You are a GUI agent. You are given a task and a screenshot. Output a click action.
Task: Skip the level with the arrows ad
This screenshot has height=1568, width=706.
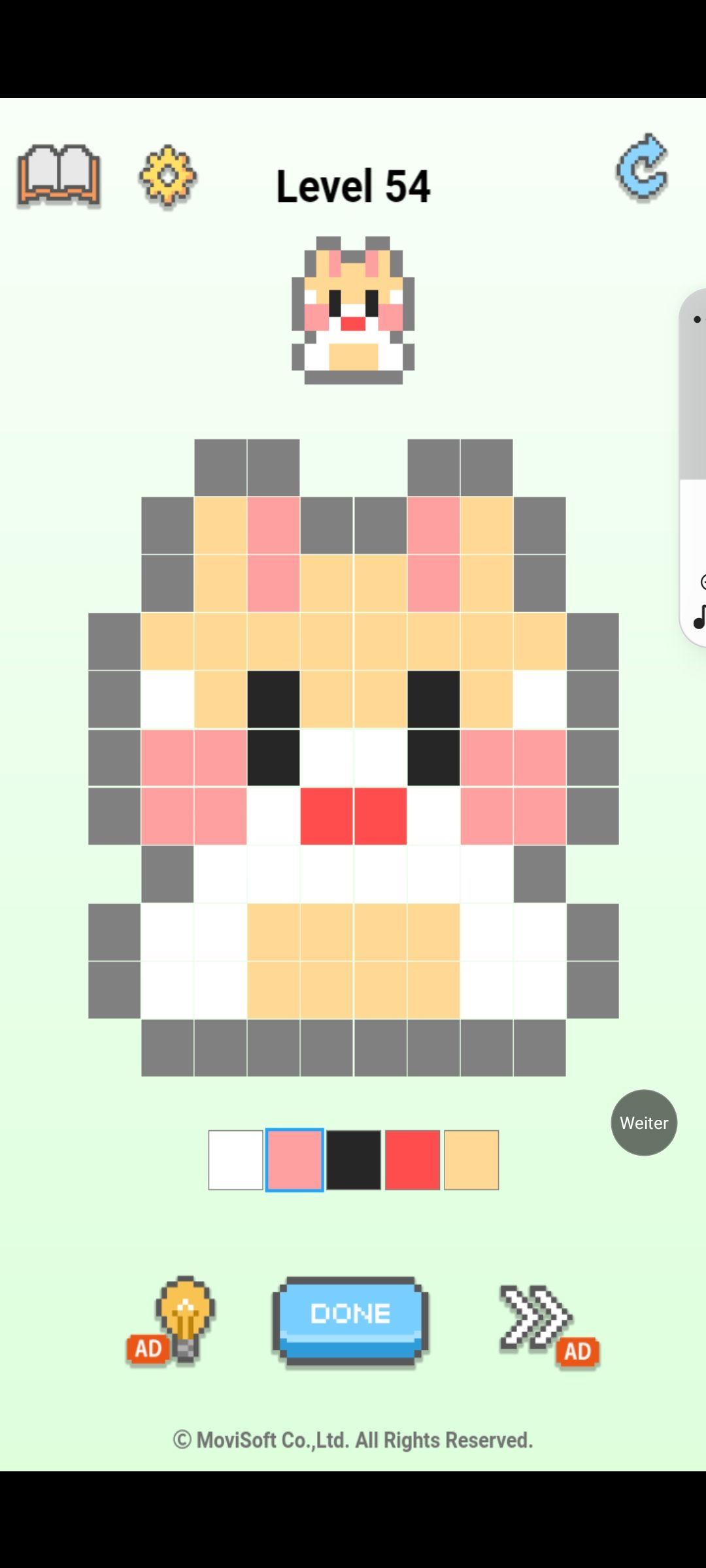(x=545, y=1323)
